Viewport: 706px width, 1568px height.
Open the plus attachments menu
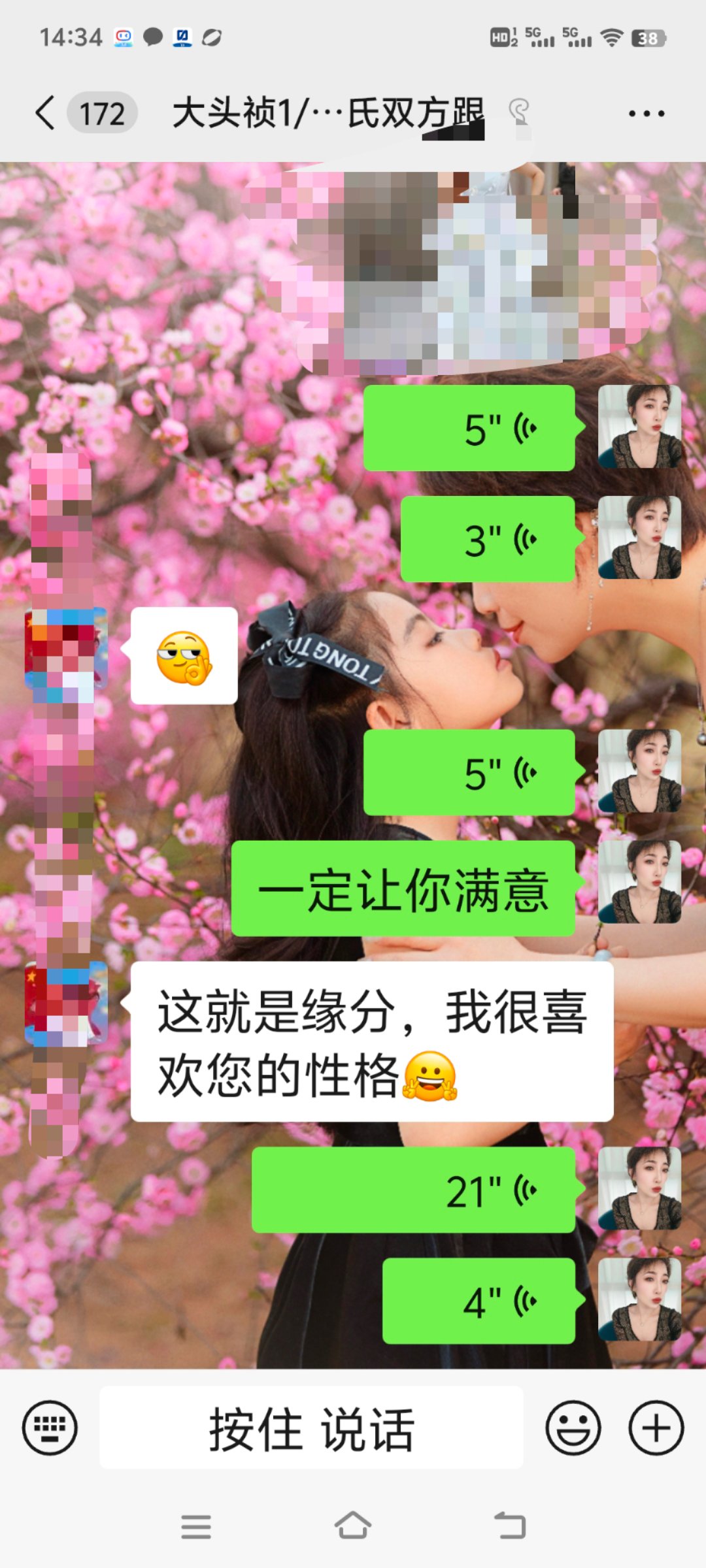click(656, 1428)
